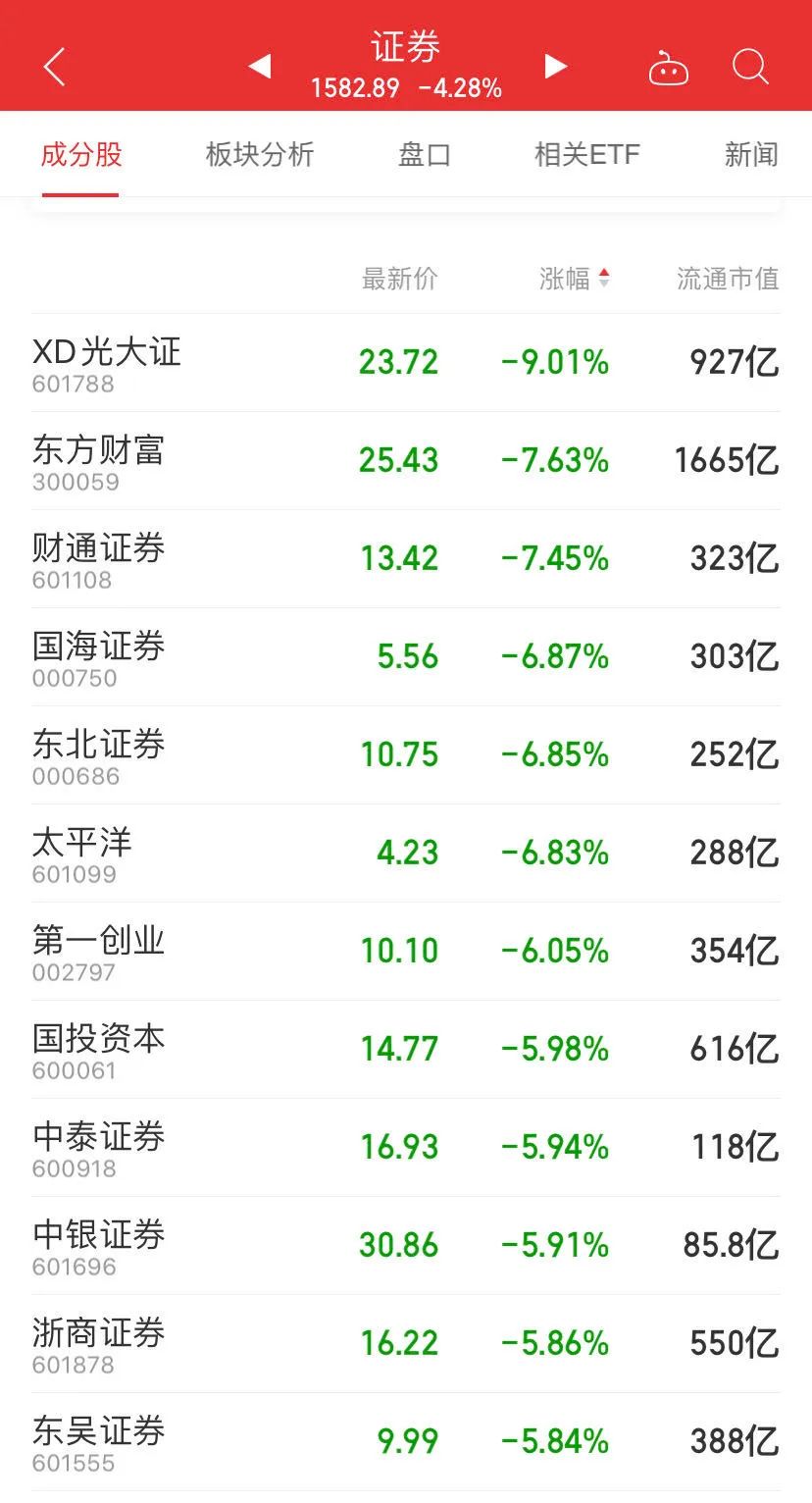
Task: Switch to the 板块分析 tab
Action: pos(260,155)
